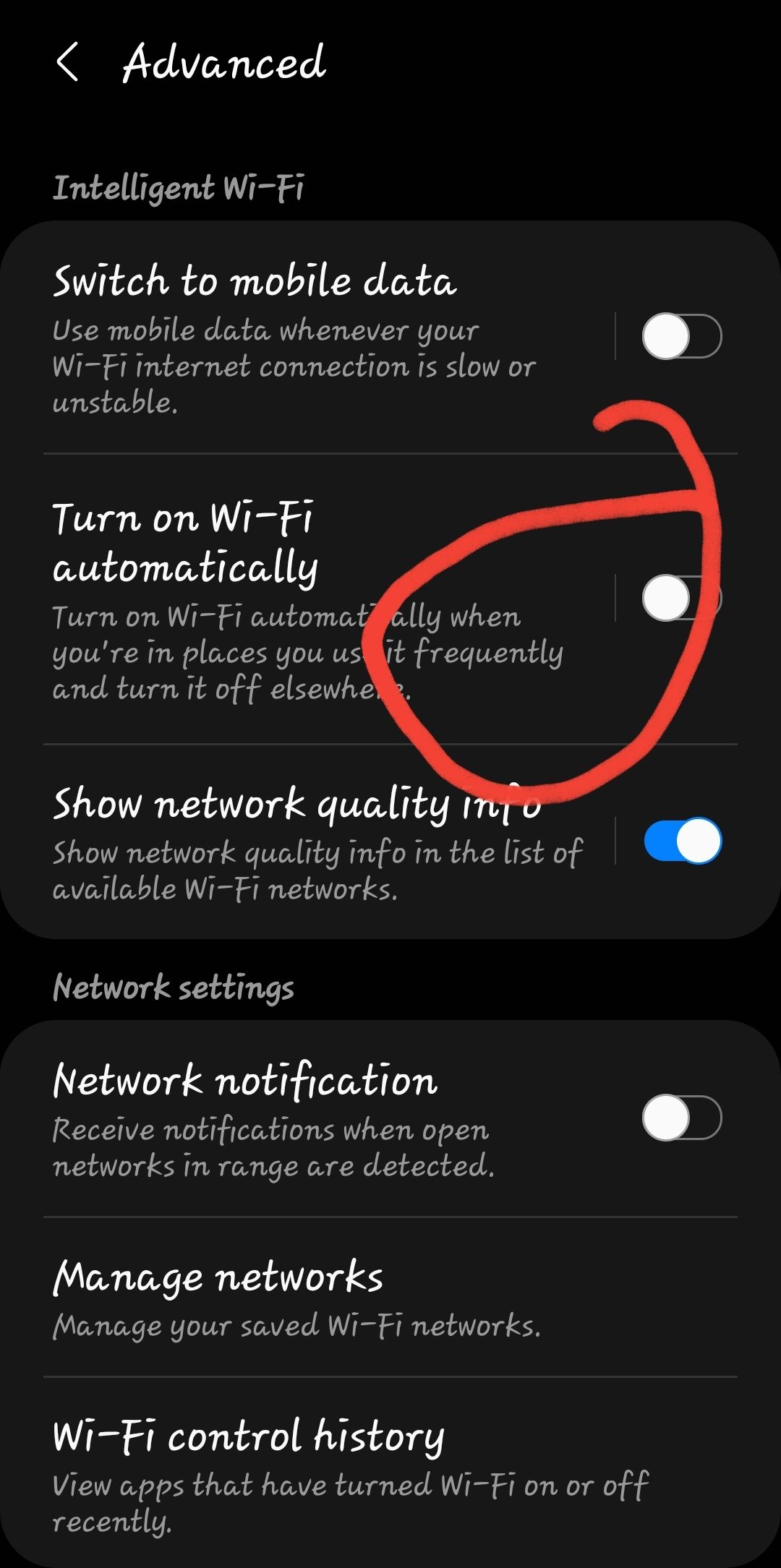Enable Switch to mobile data toggle
Screen dimensions: 781x1568
pos(681,336)
